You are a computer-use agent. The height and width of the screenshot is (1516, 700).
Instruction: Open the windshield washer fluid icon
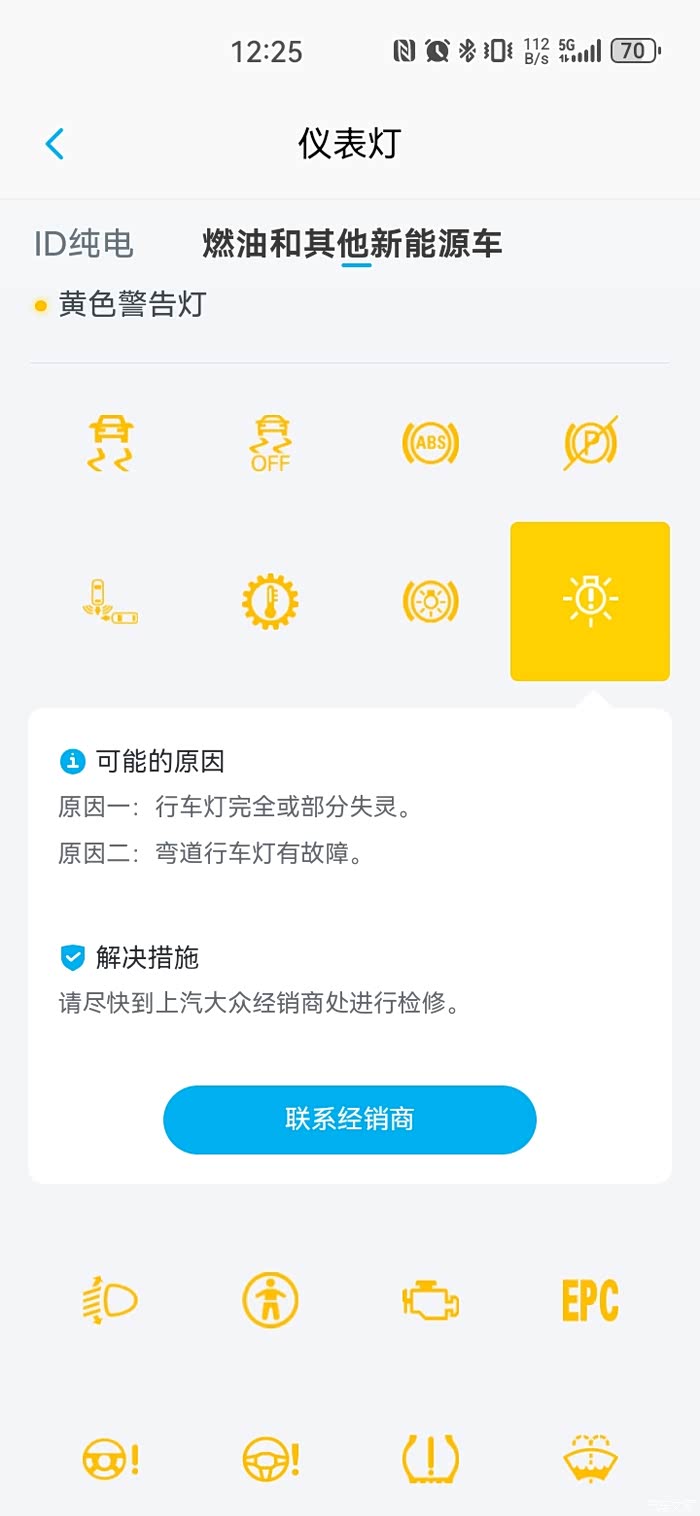point(590,1459)
